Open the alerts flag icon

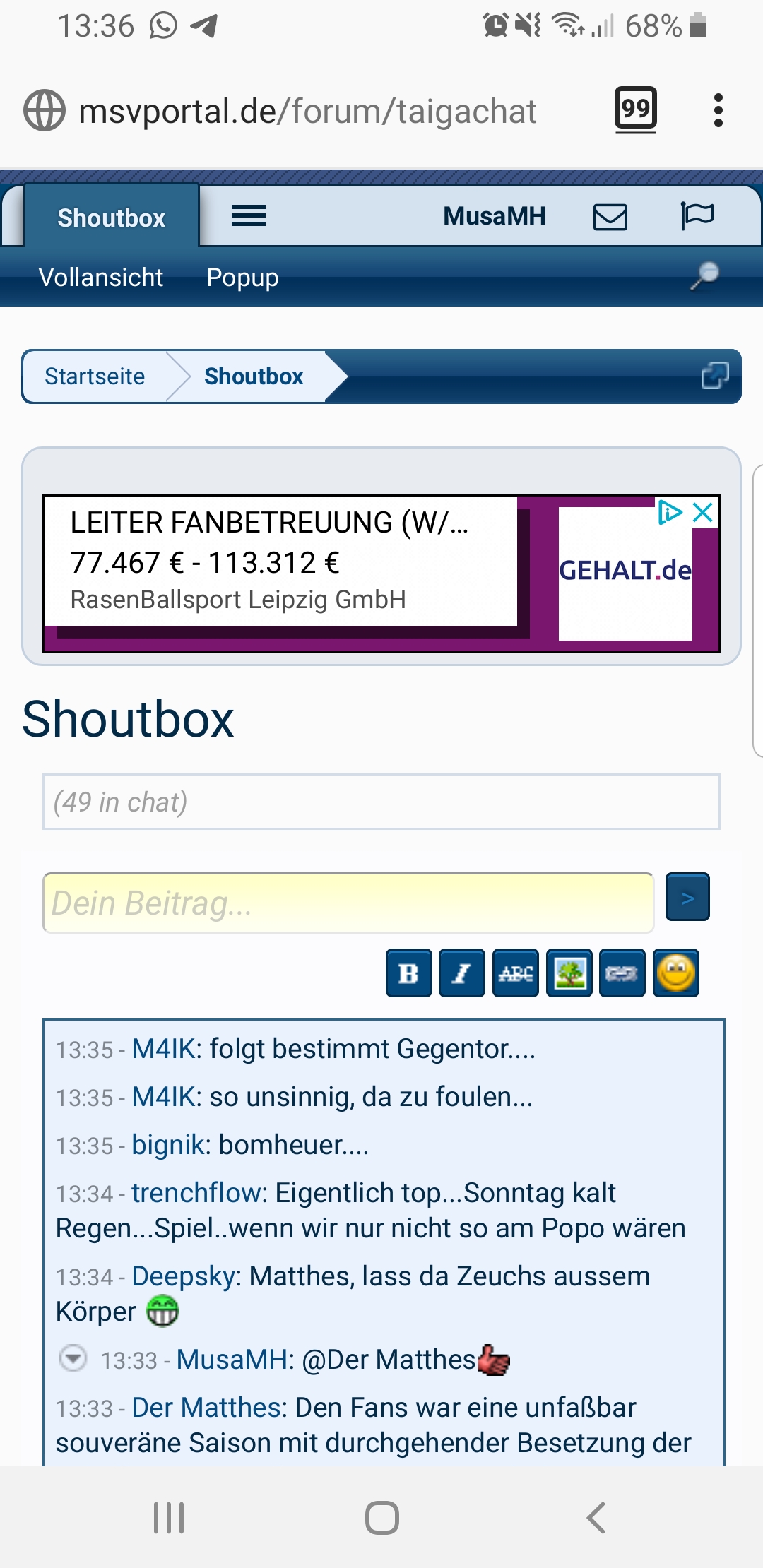tap(697, 215)
